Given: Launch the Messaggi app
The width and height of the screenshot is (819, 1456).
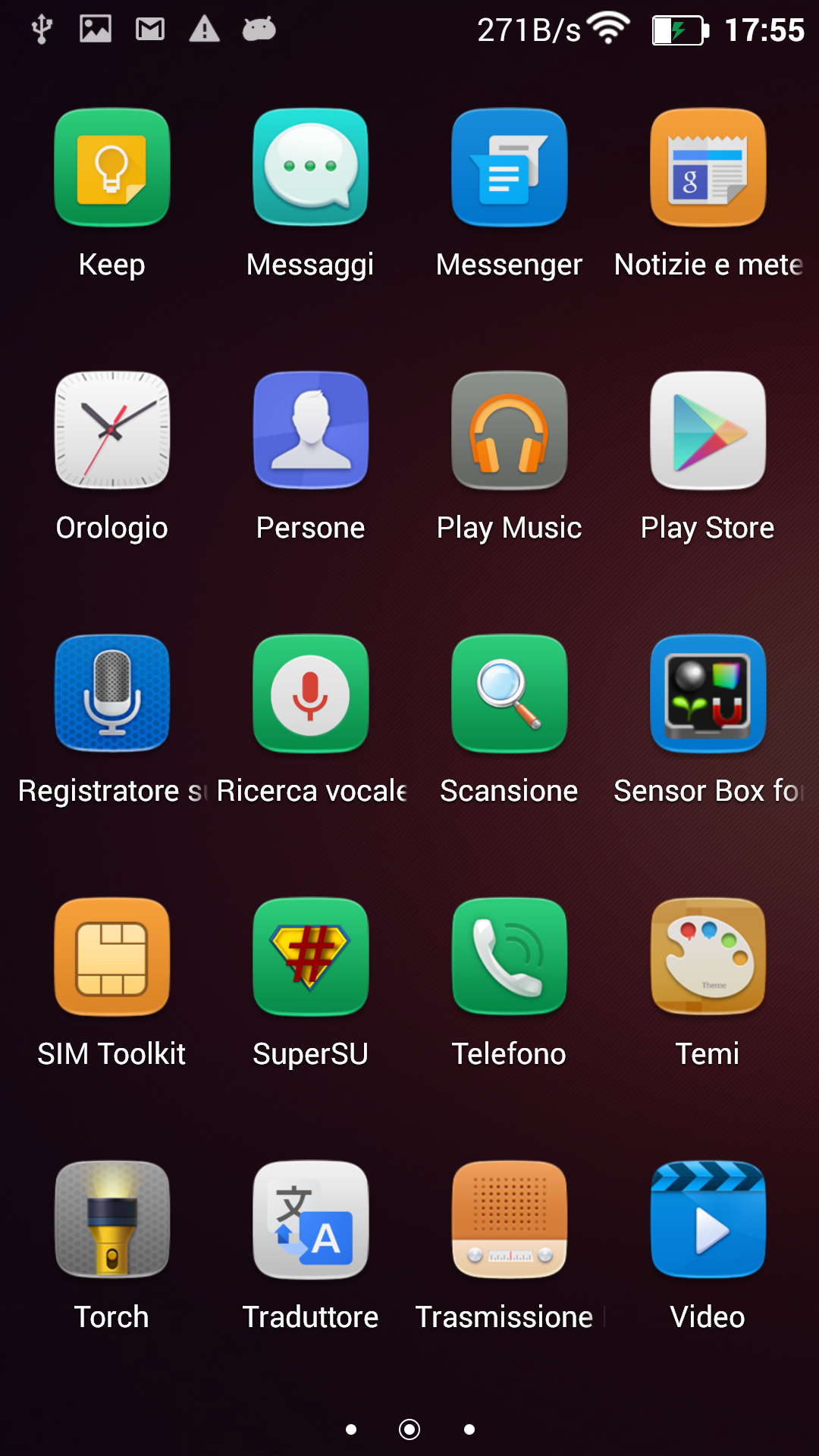Looking at the screenshot, I should coord(311,168).
